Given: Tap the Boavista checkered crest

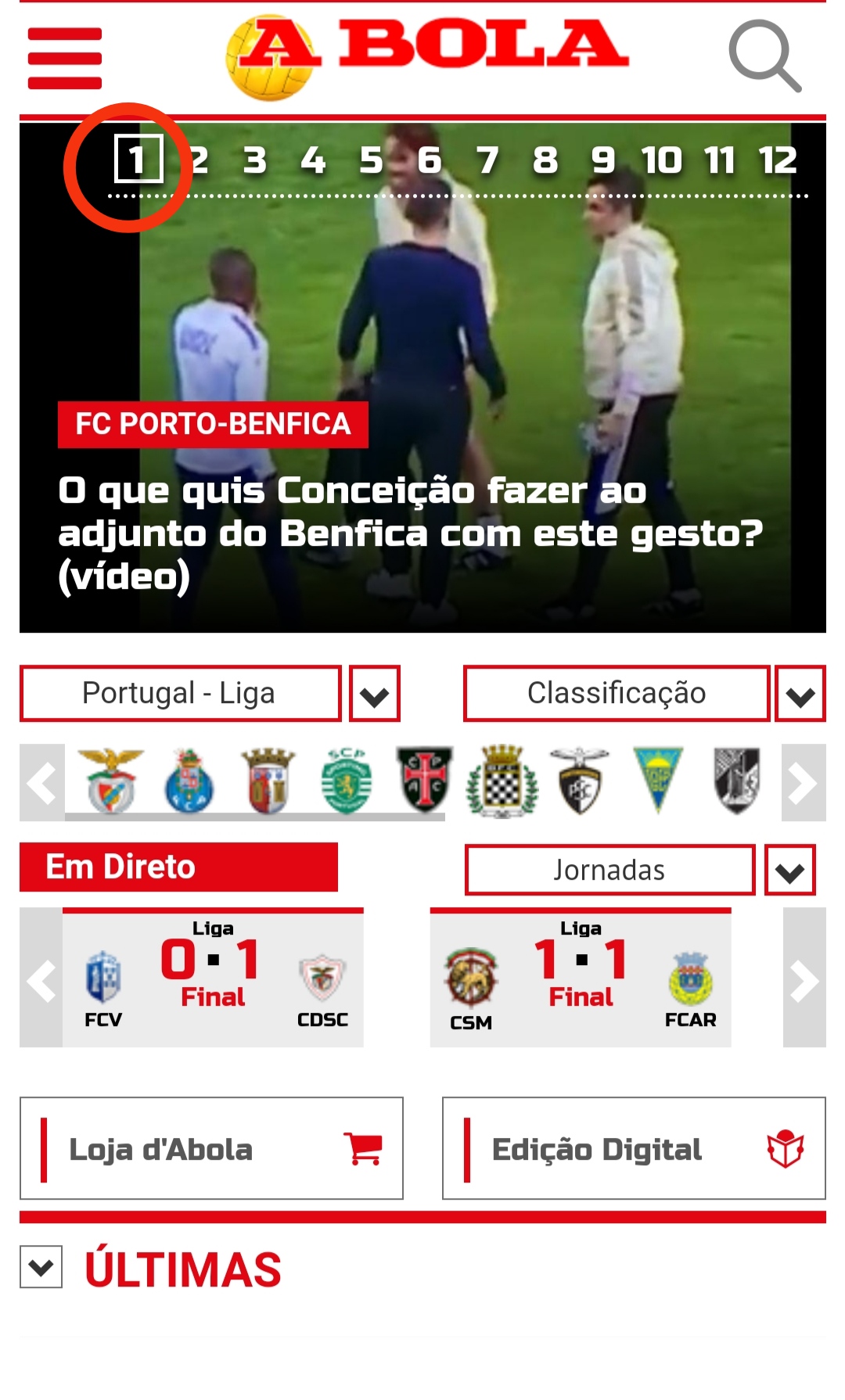Looking at the screenshot, I should point(502,781).
